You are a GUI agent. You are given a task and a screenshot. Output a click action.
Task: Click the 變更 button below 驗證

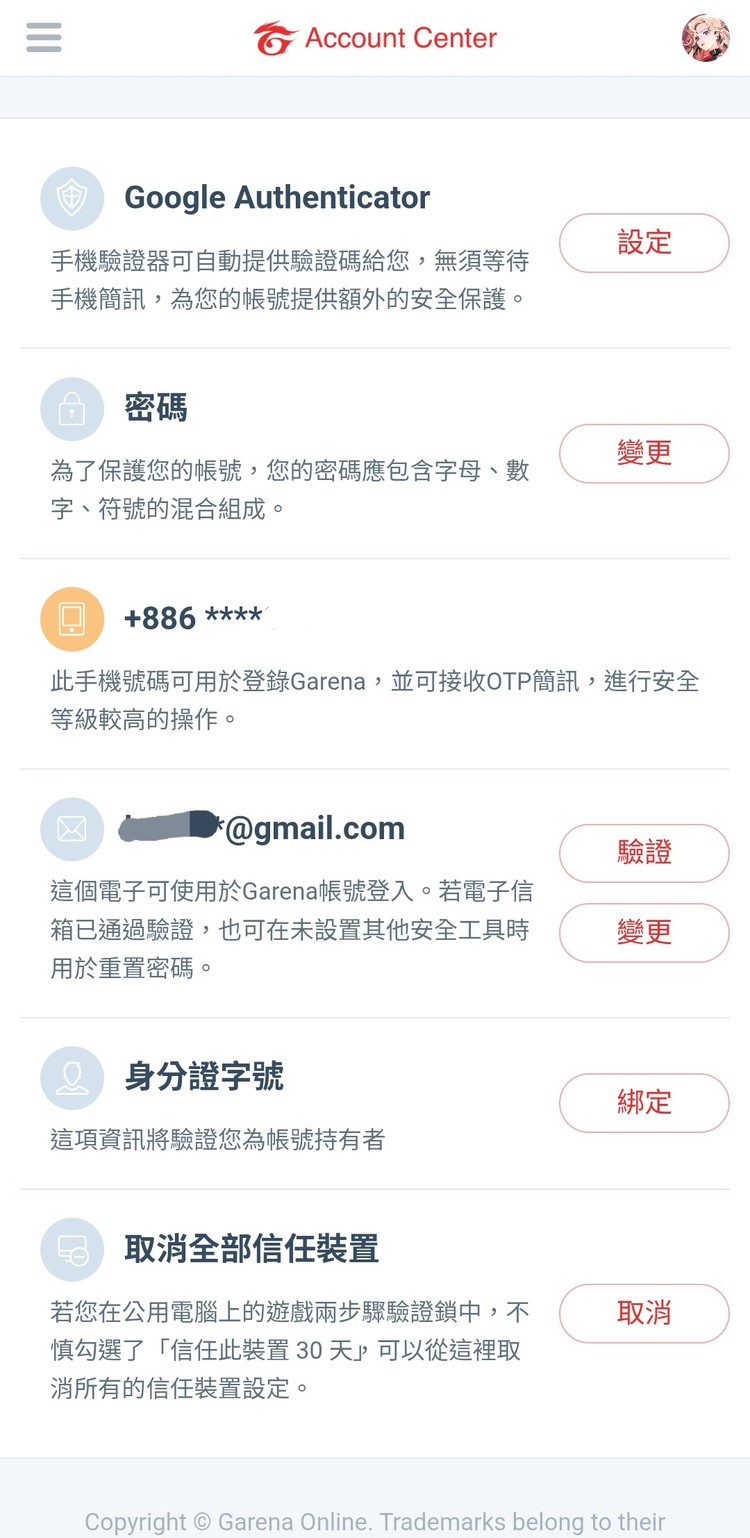[x=644, y=932]
